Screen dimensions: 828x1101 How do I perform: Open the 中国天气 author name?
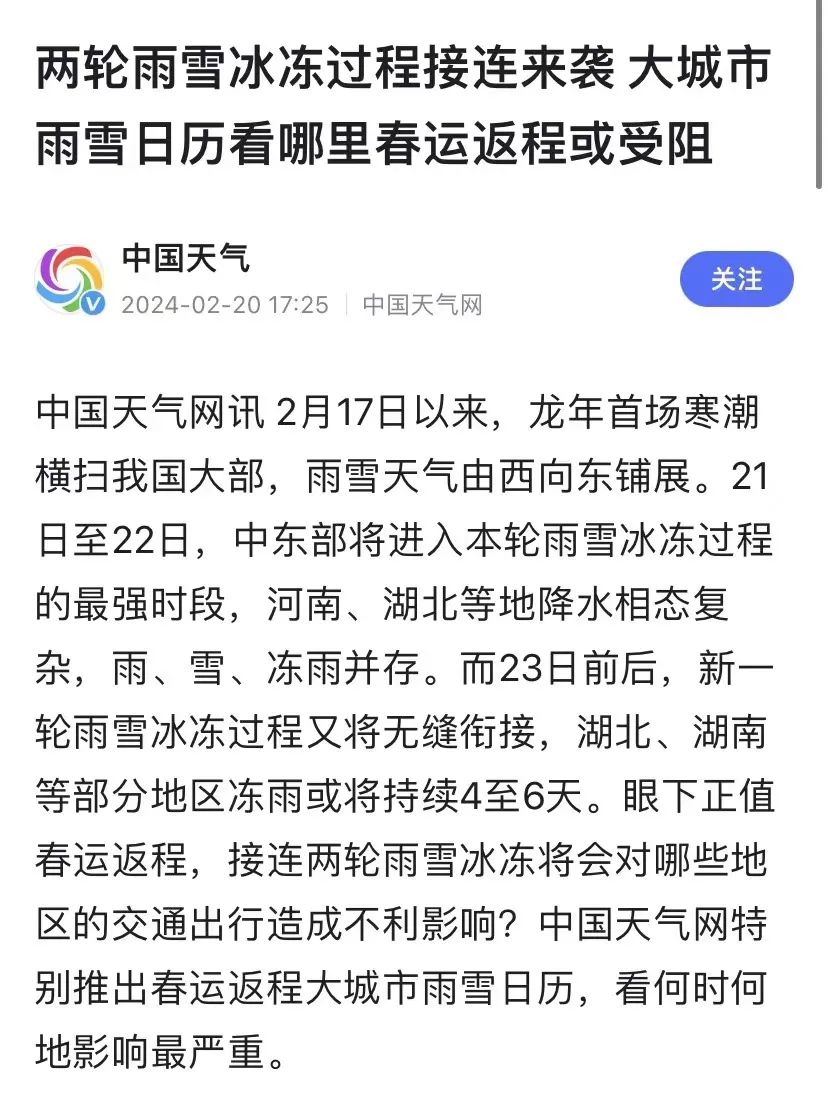(186, 258)
